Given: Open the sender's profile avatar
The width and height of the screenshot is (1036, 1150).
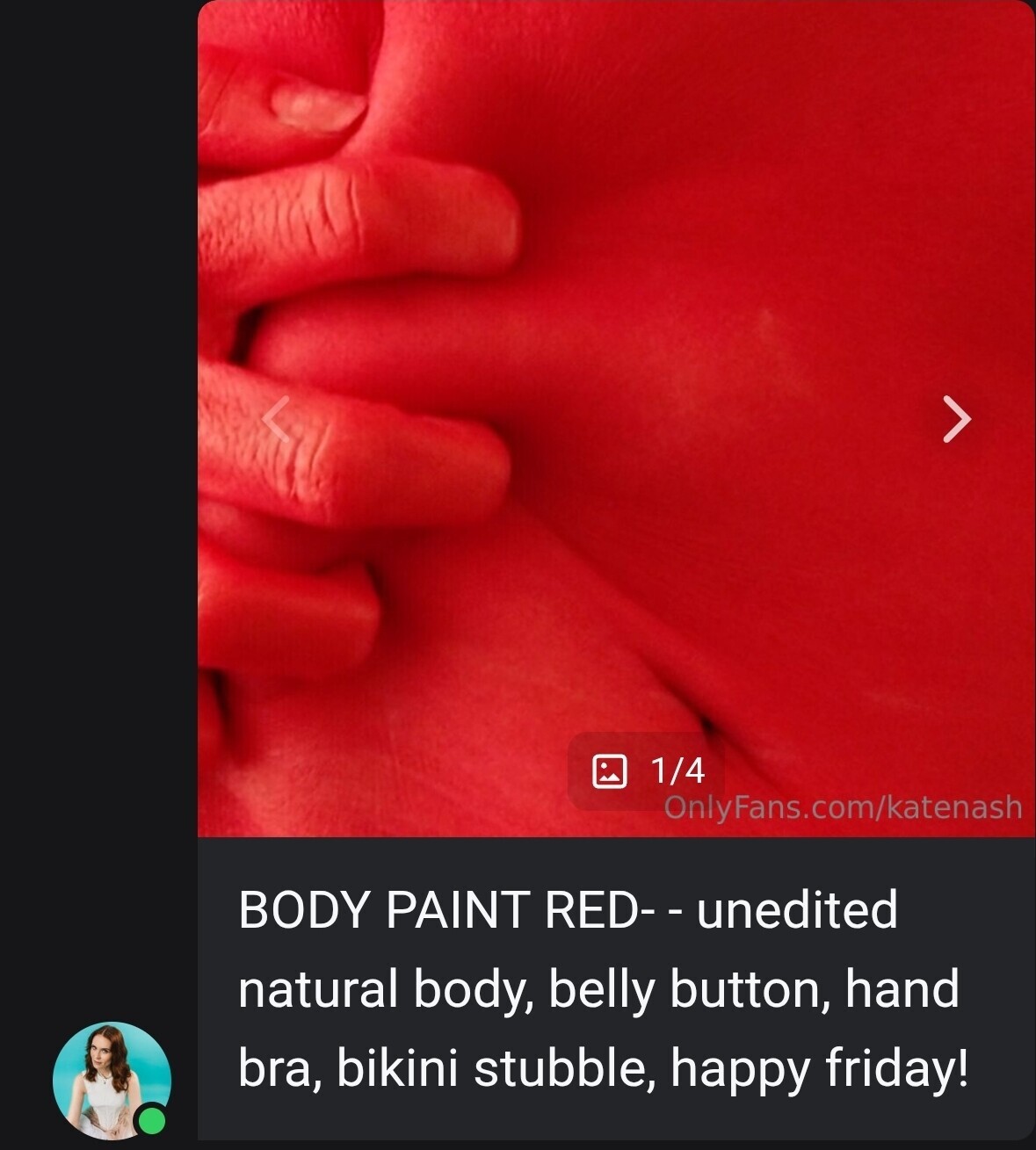Looking at the screenshot, I should point(112,1080).
